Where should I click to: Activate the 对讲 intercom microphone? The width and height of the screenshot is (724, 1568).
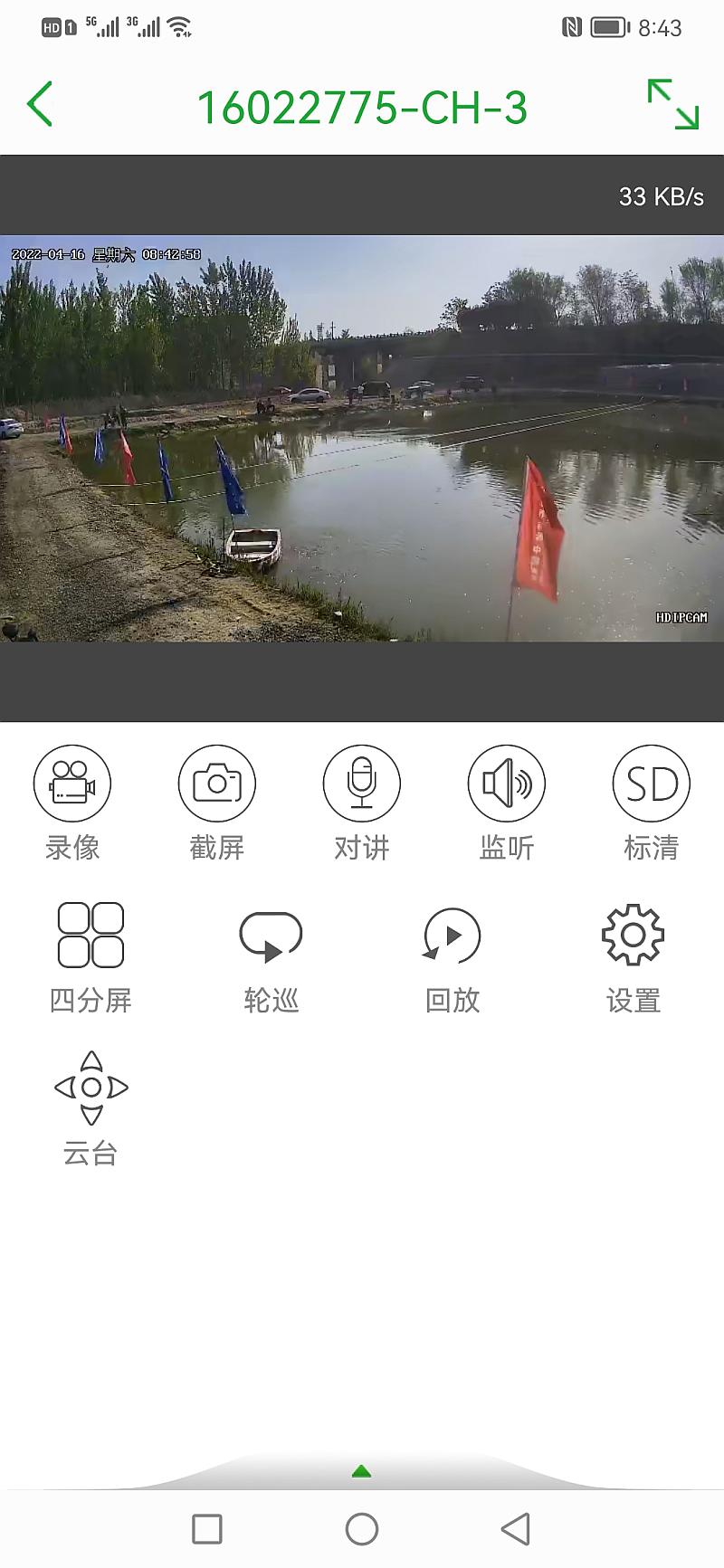coord(362,784)
